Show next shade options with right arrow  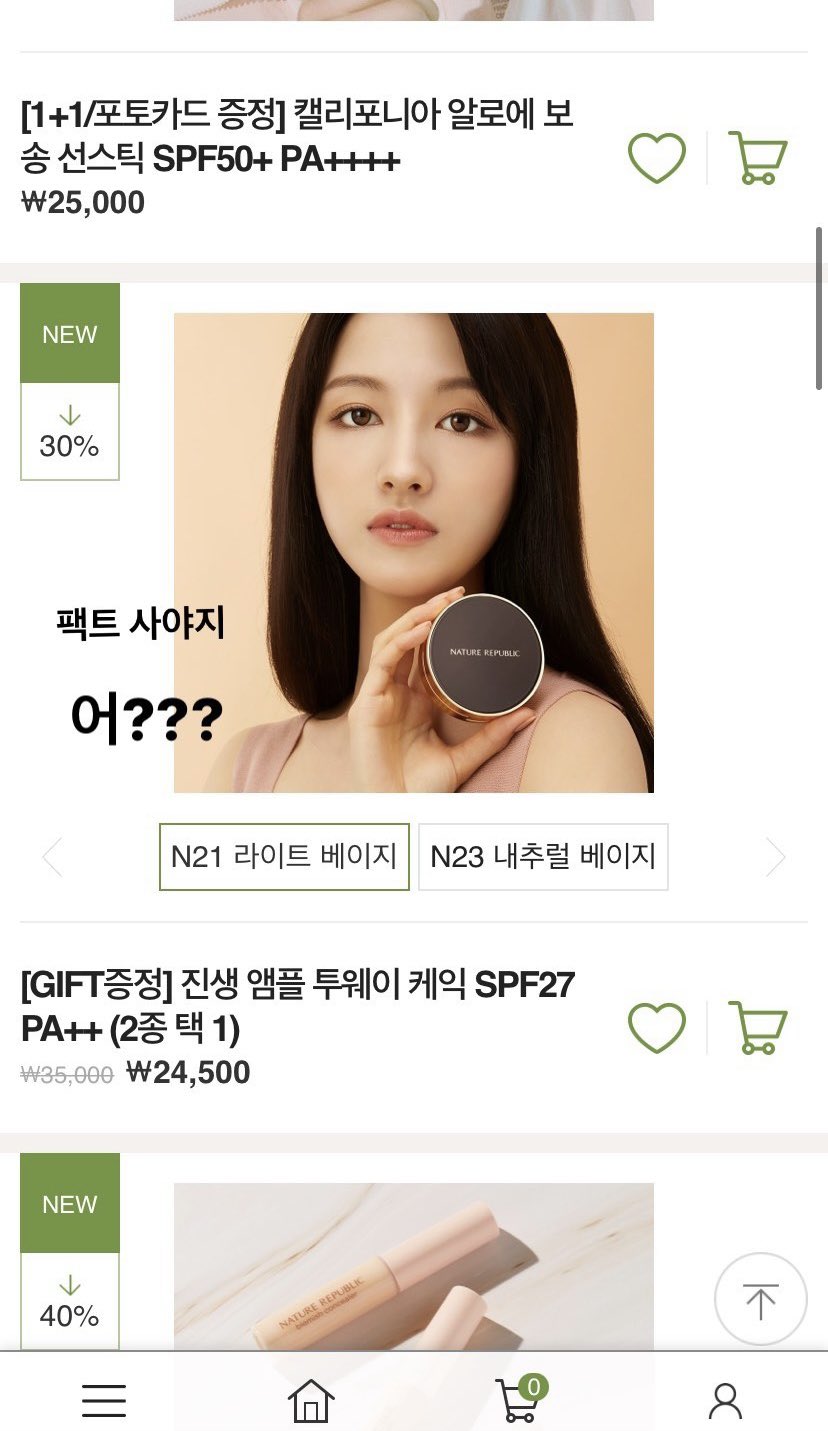[776, 857]
